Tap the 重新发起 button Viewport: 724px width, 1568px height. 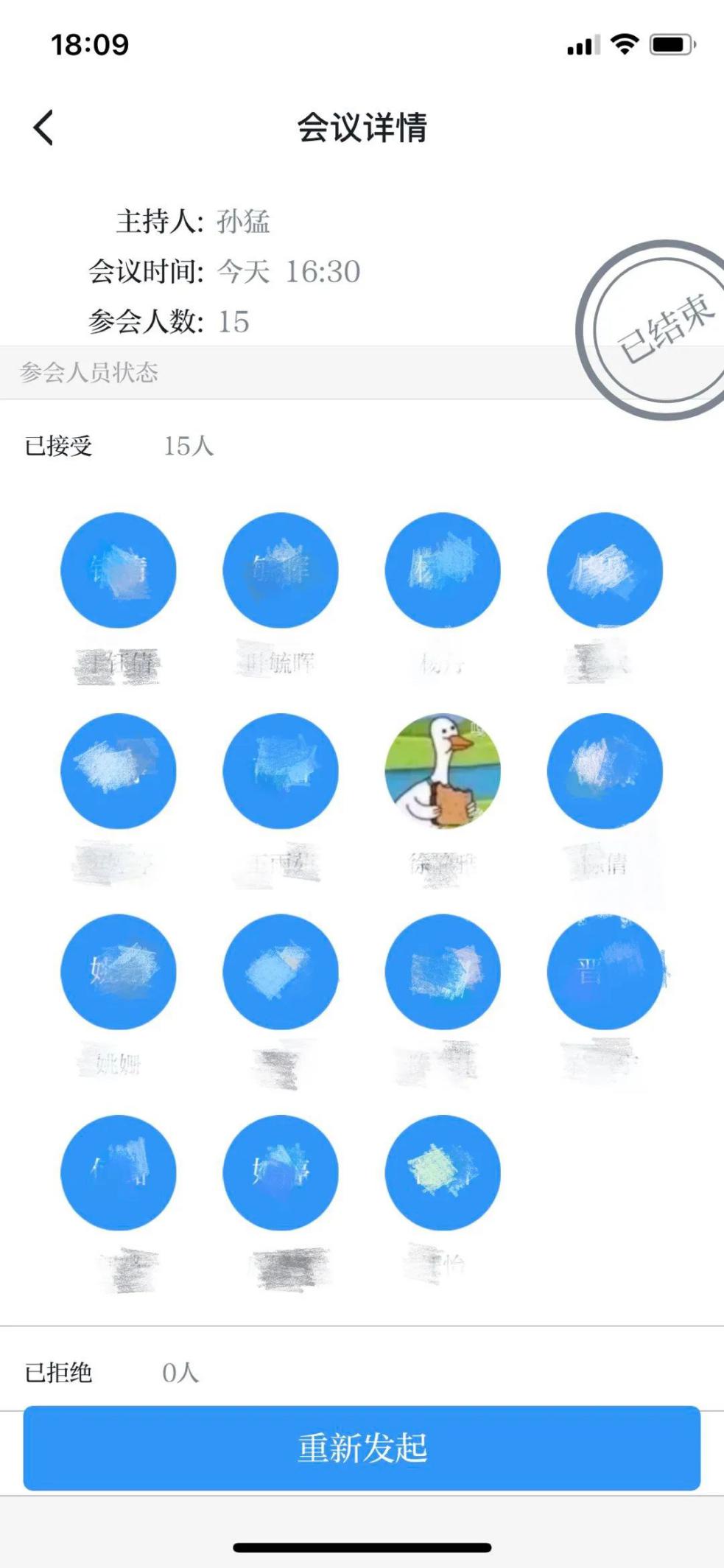(x=362, y=1448)
